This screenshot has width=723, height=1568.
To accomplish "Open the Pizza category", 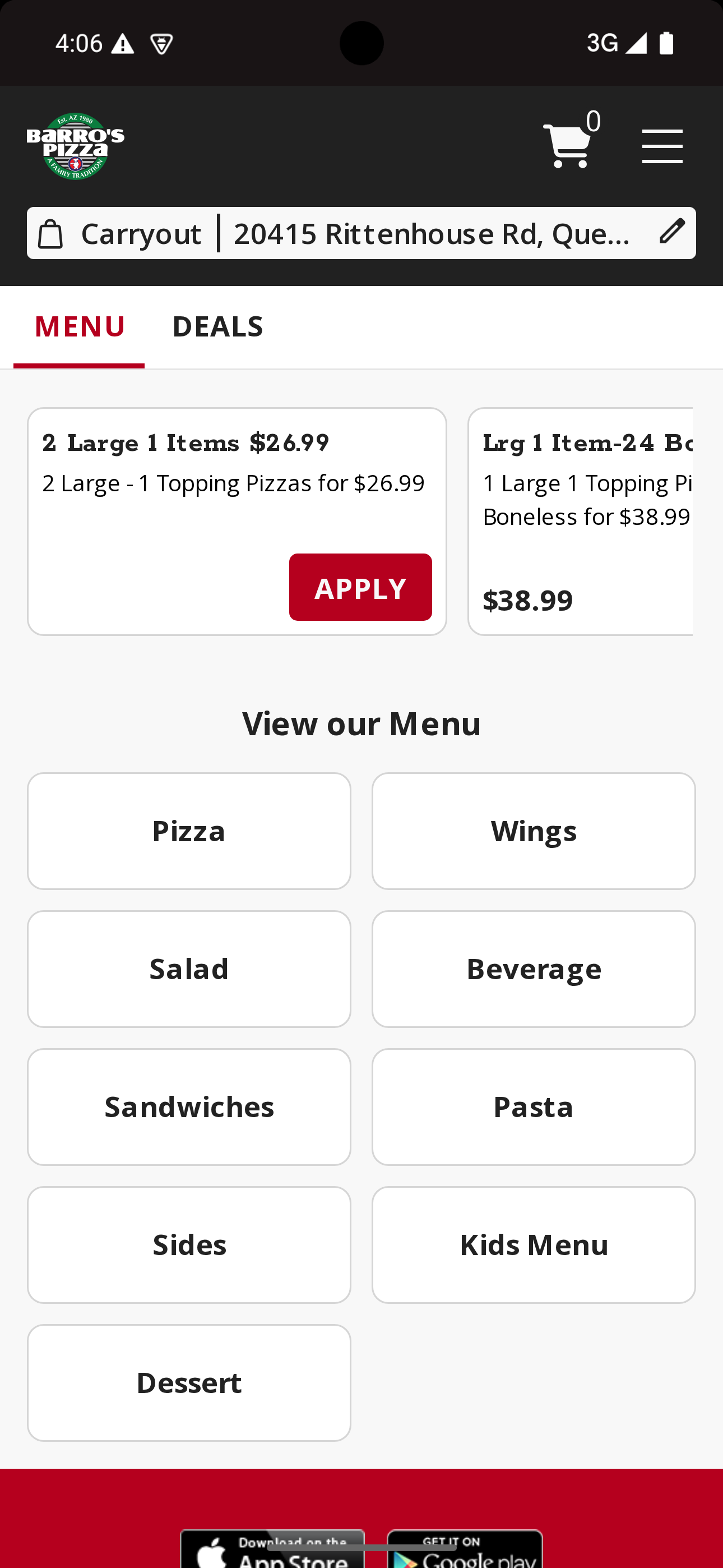I will [189, 831].
